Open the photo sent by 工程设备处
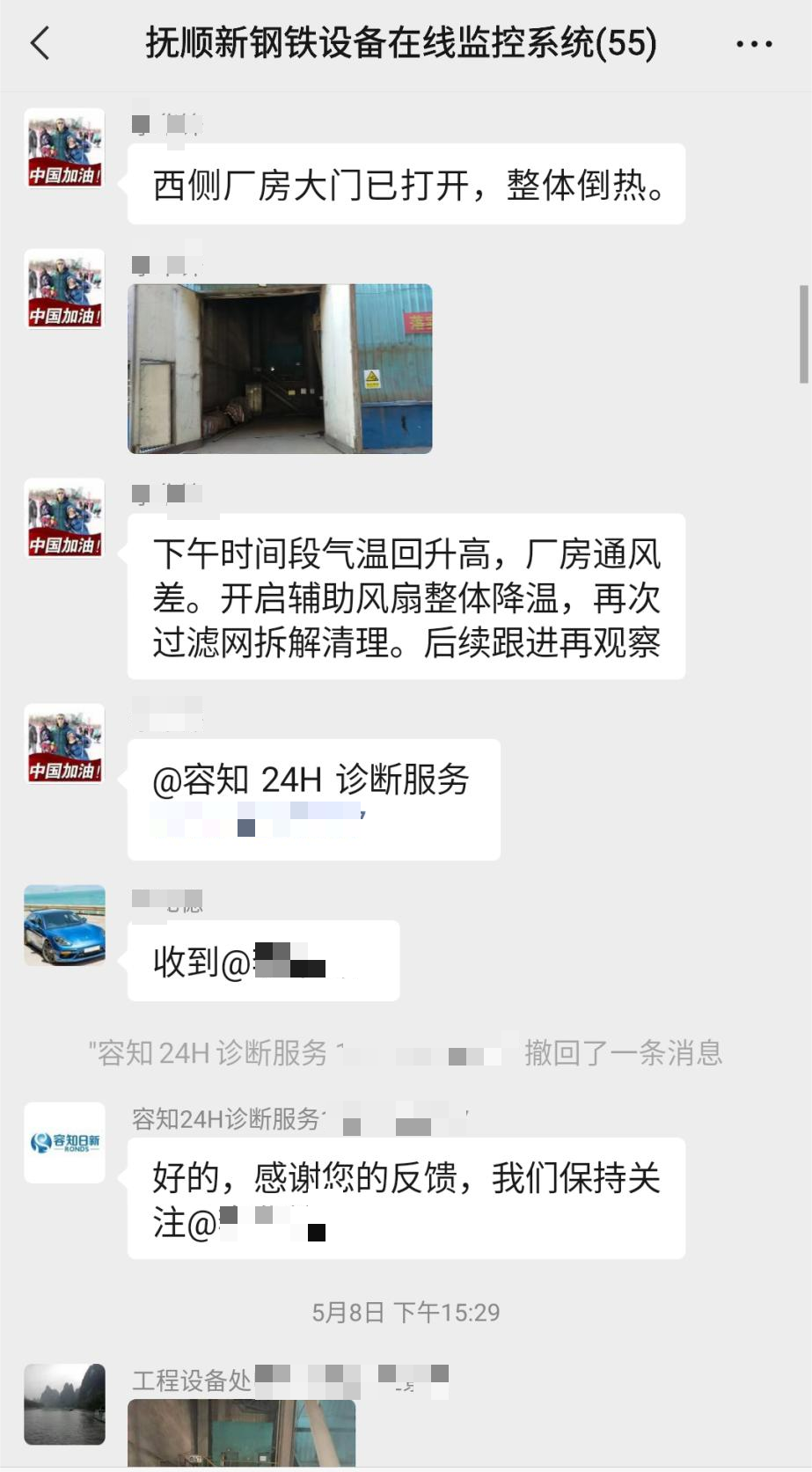This screenshot has width=812, height=1472. (x=242, y=1433)
